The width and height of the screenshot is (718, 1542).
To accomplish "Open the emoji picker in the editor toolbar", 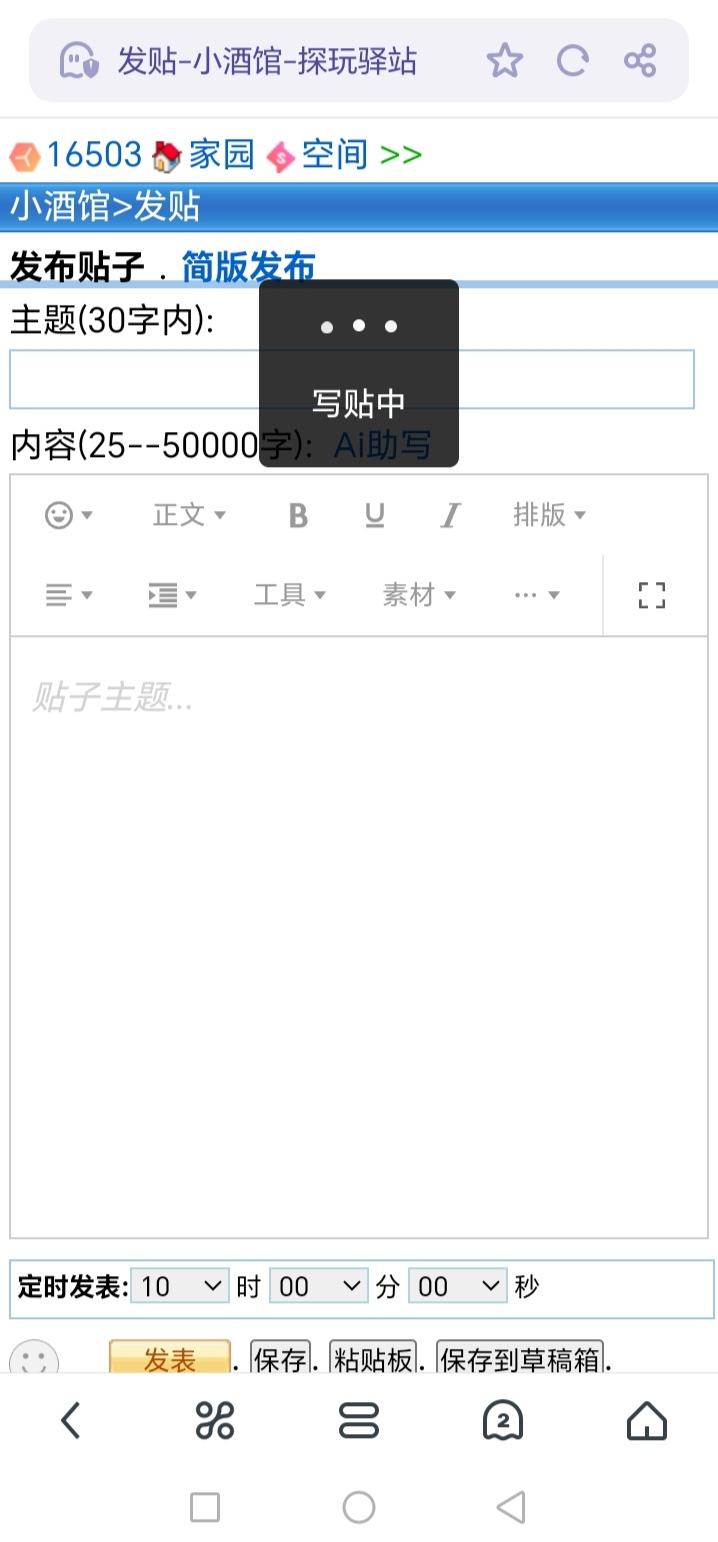I will point(68,515).
